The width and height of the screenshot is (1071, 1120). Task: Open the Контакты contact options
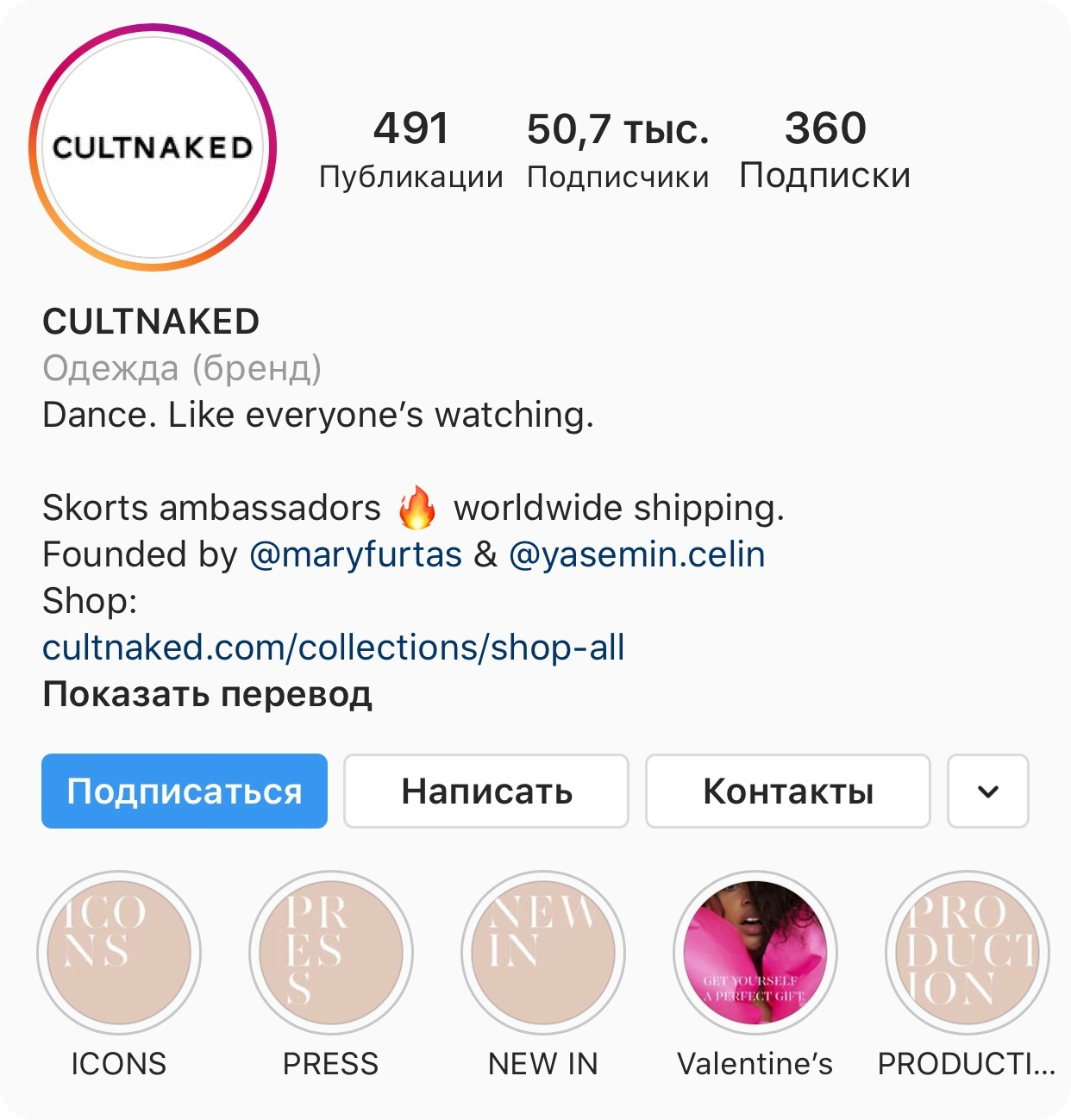[788, 792]
